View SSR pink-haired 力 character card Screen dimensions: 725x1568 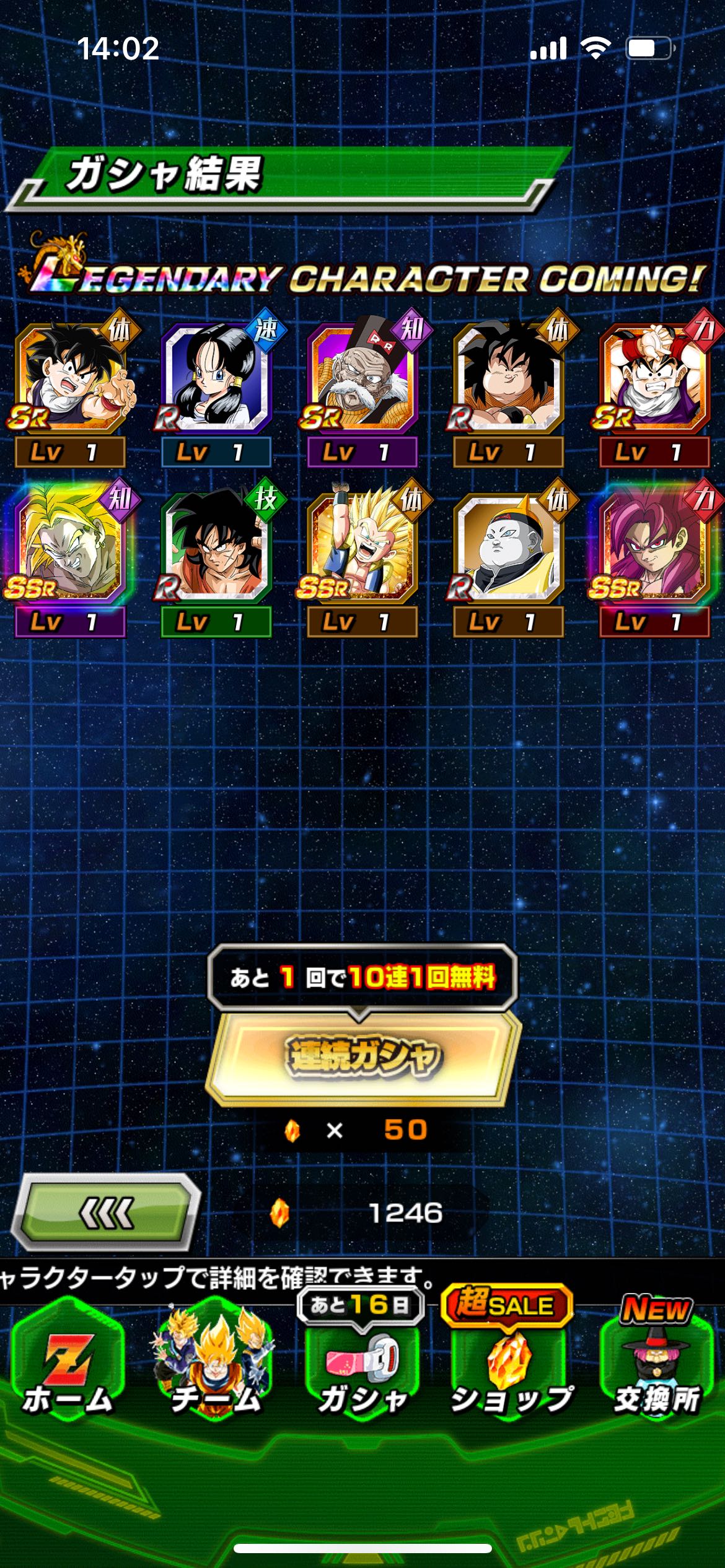pos(655,557)
